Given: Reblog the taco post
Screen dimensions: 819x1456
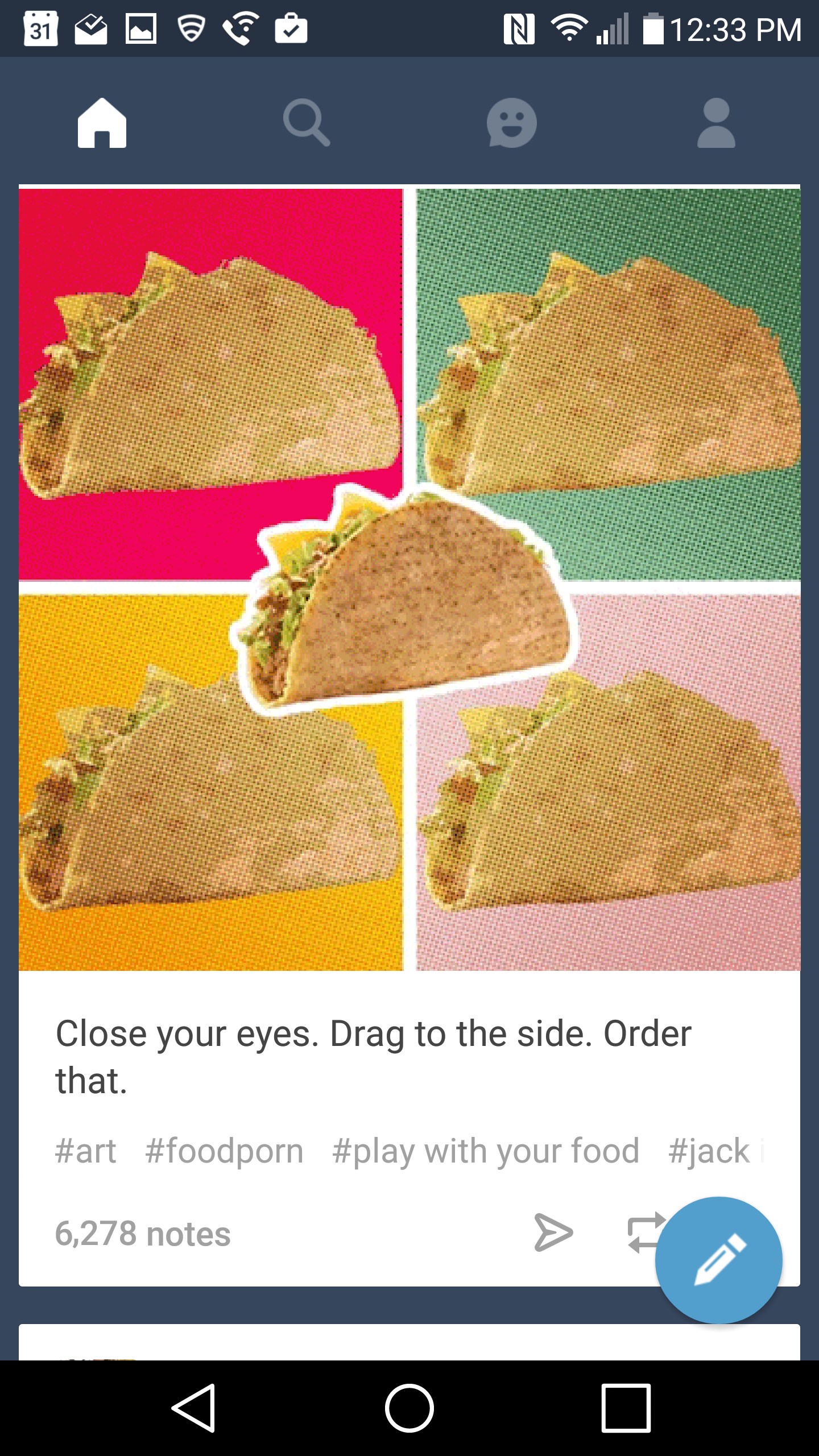Looking at the screenshot, I should pos(643,1232).
